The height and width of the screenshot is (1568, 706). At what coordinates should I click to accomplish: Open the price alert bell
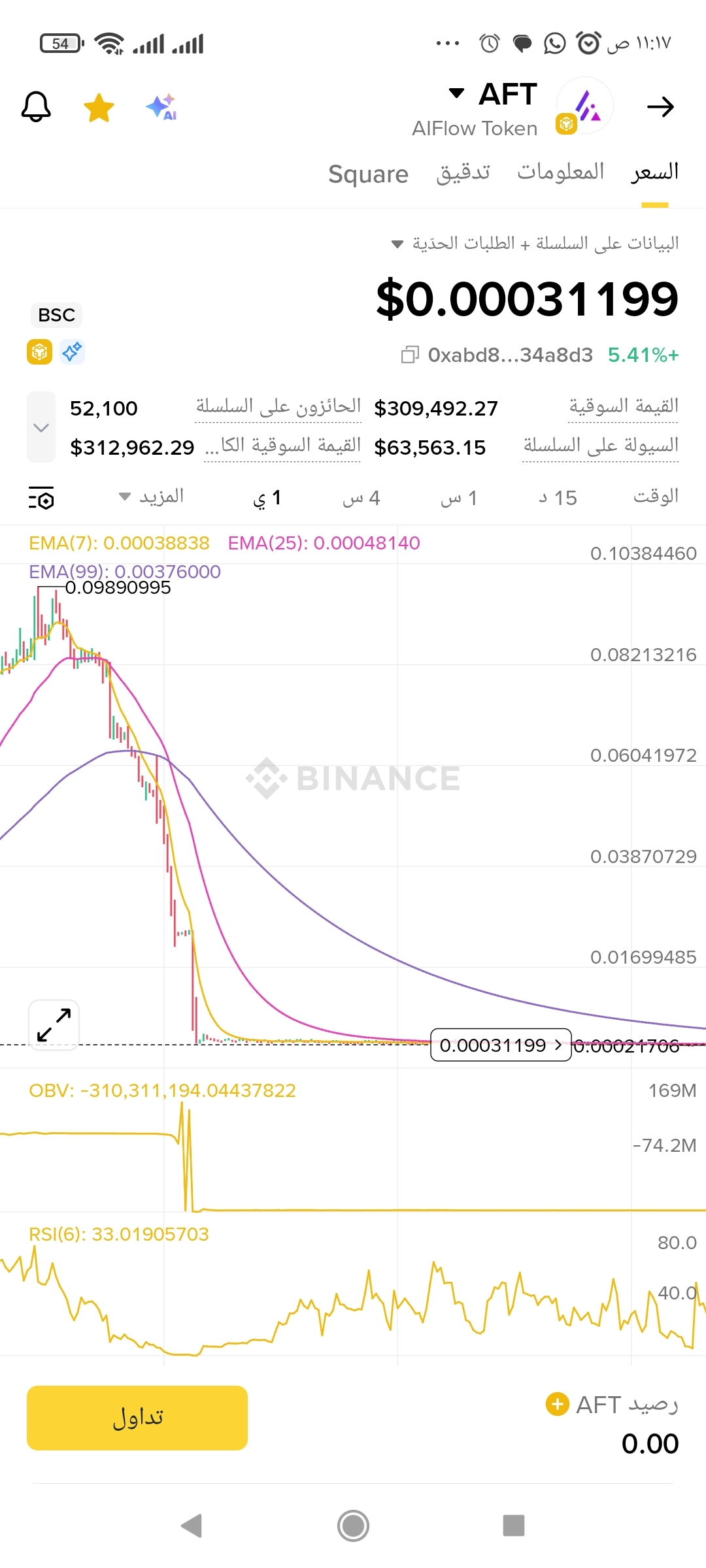(36, 106)
